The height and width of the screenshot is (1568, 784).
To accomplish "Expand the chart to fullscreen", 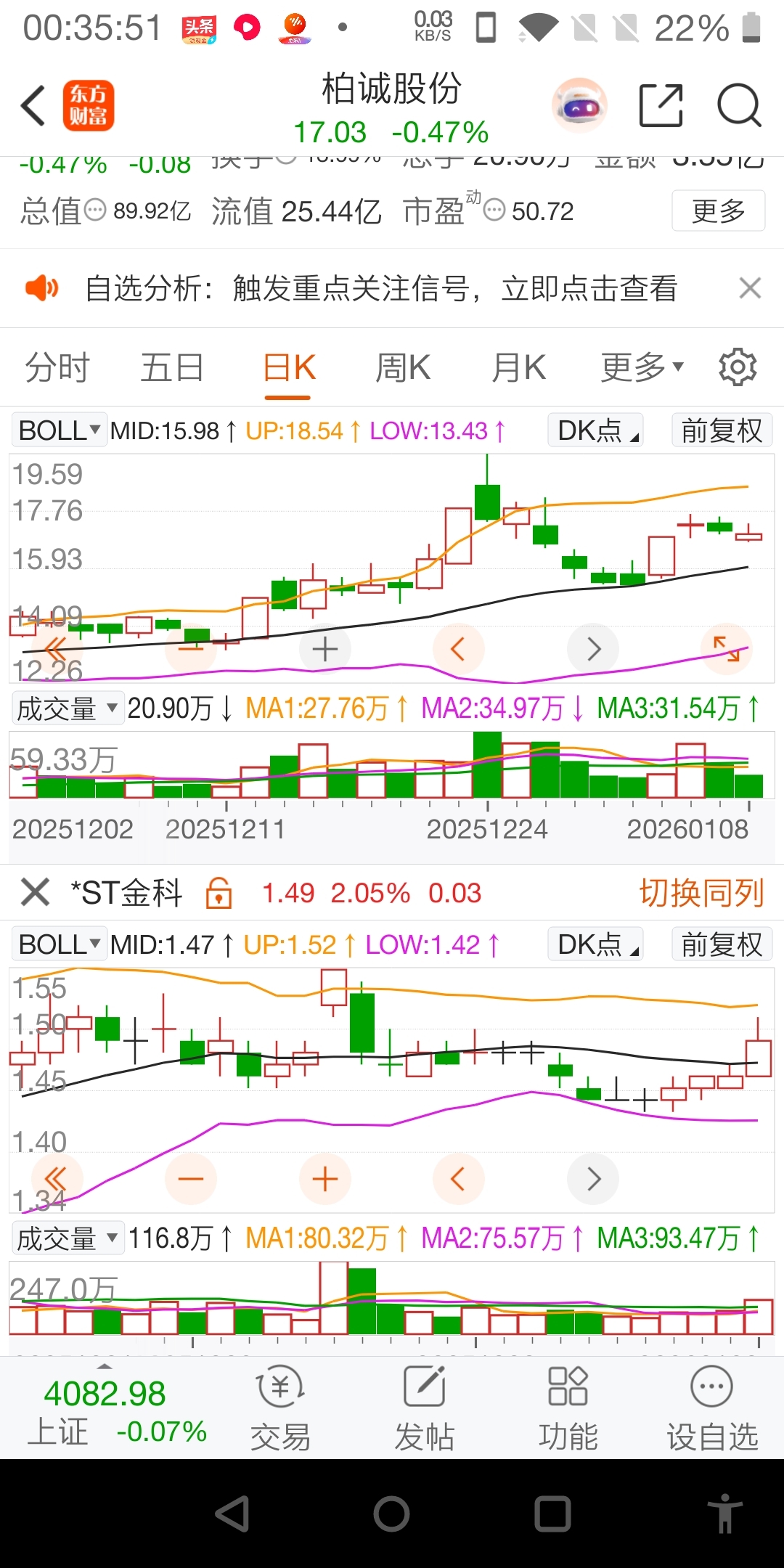I will [x=727, y=648].
